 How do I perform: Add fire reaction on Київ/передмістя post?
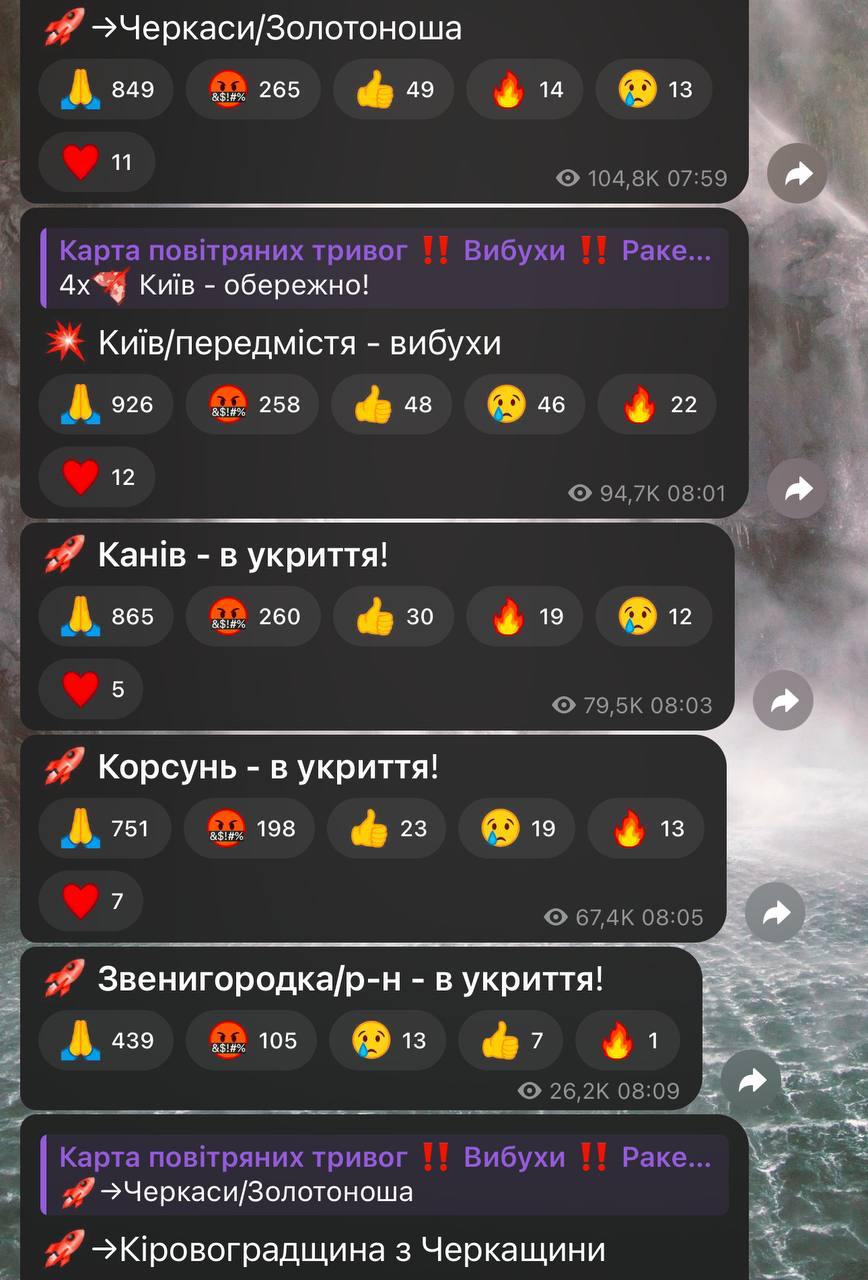point(656,404)
